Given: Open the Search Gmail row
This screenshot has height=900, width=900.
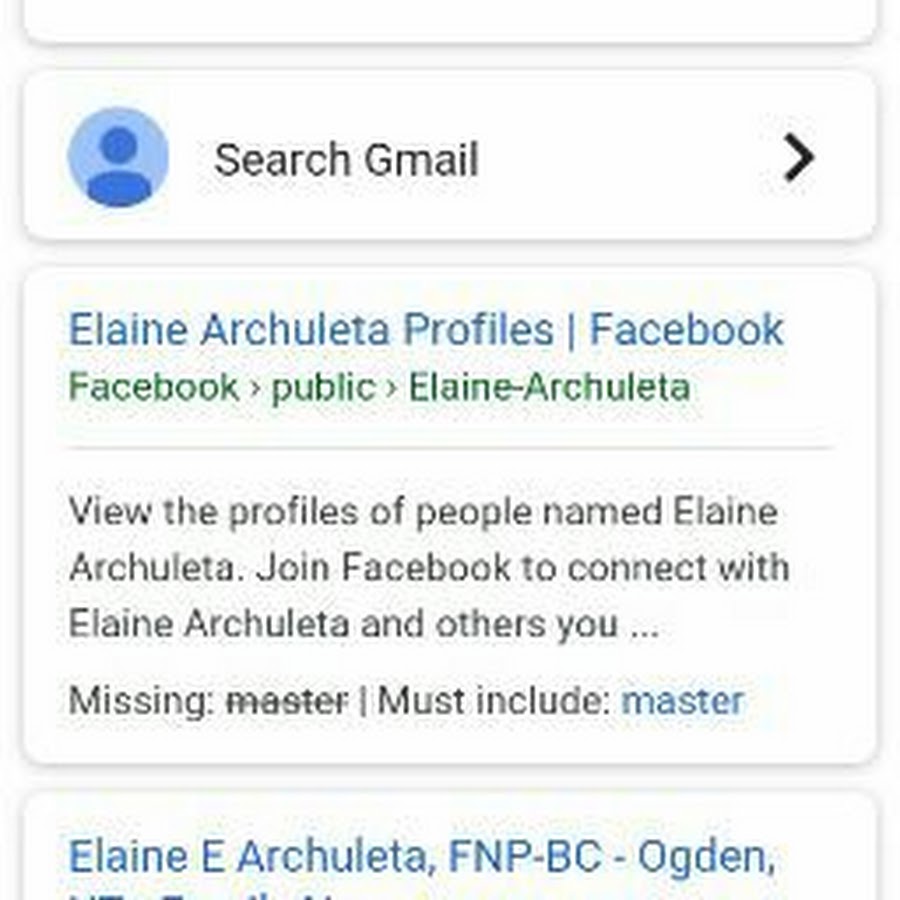Looking at the screenshot, I should (x=448, y=159).
